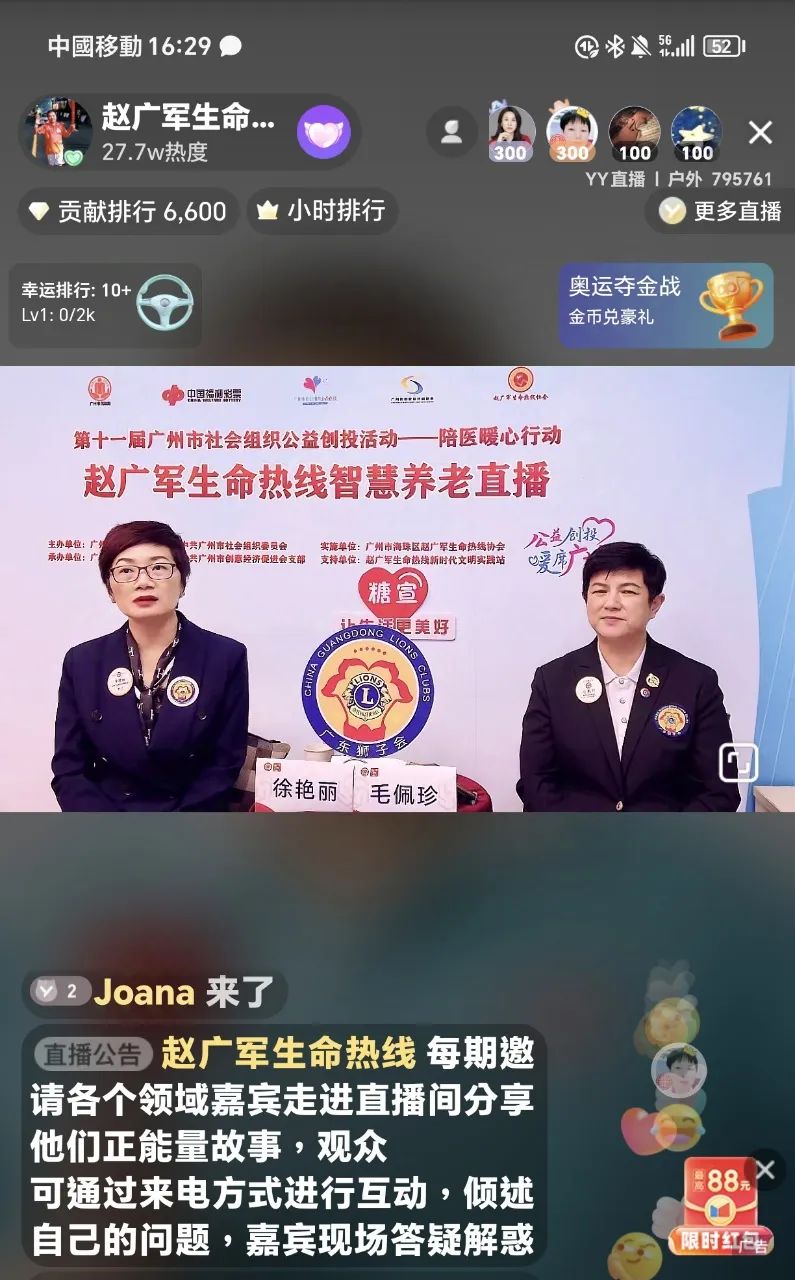The height and width of the screenshot is (1280, 795).
Task: Follow the streamer with purple heart button
Action: pos(324,133)
